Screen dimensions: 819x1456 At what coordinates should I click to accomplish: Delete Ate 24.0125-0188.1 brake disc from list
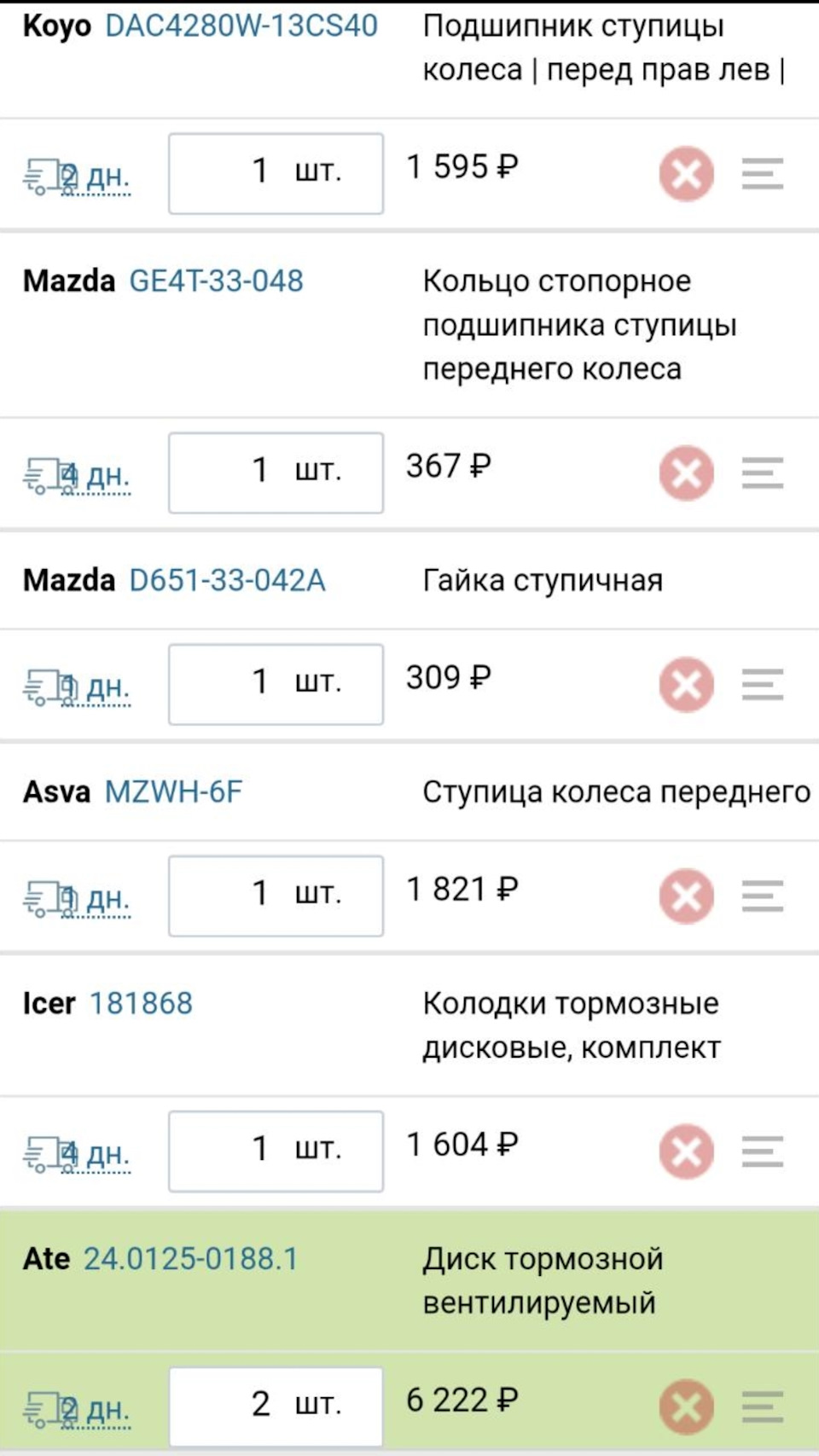[x=686, y=1406]
